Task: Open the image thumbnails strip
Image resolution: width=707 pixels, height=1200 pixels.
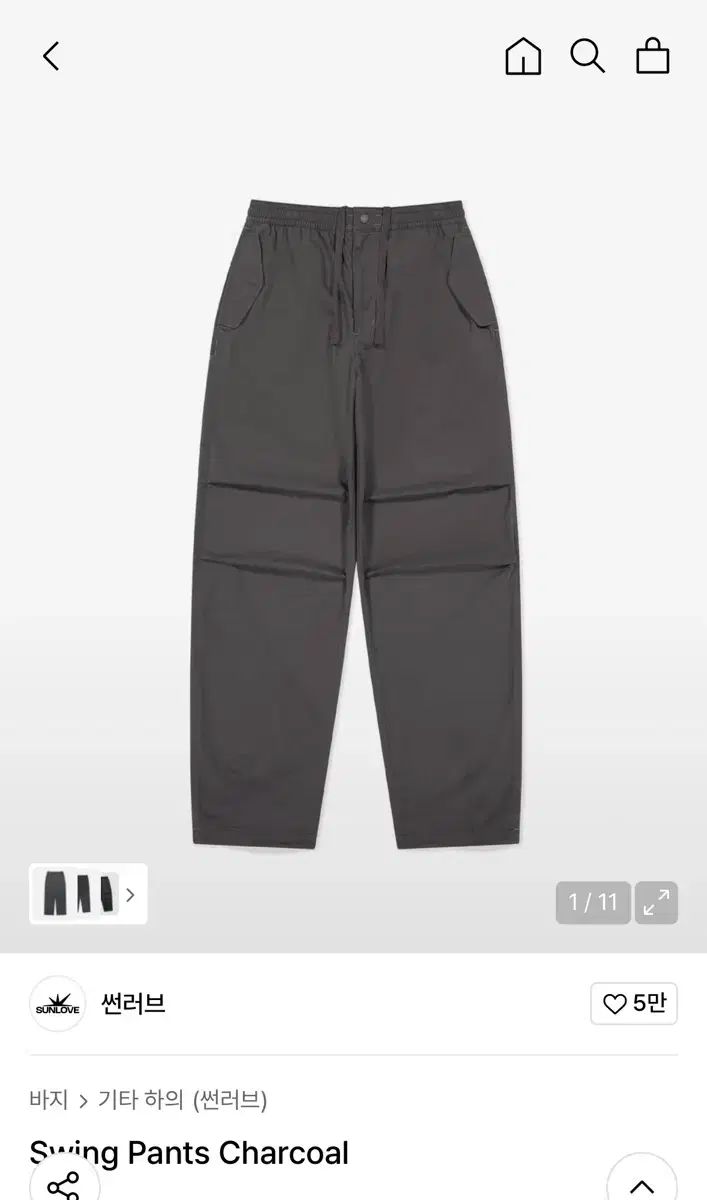Action: click(x=88, y=894)
